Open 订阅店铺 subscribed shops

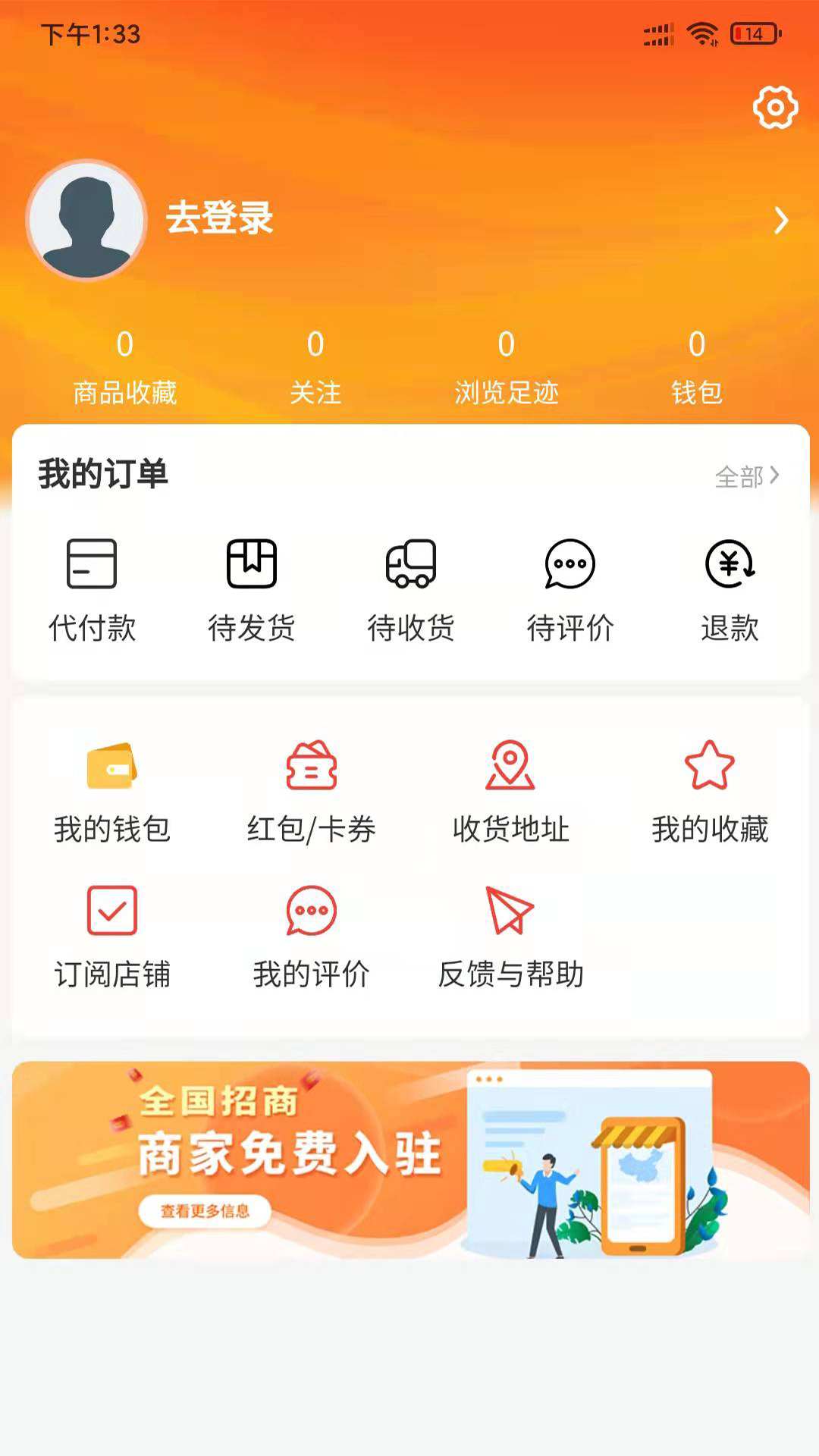click(111, 937)
